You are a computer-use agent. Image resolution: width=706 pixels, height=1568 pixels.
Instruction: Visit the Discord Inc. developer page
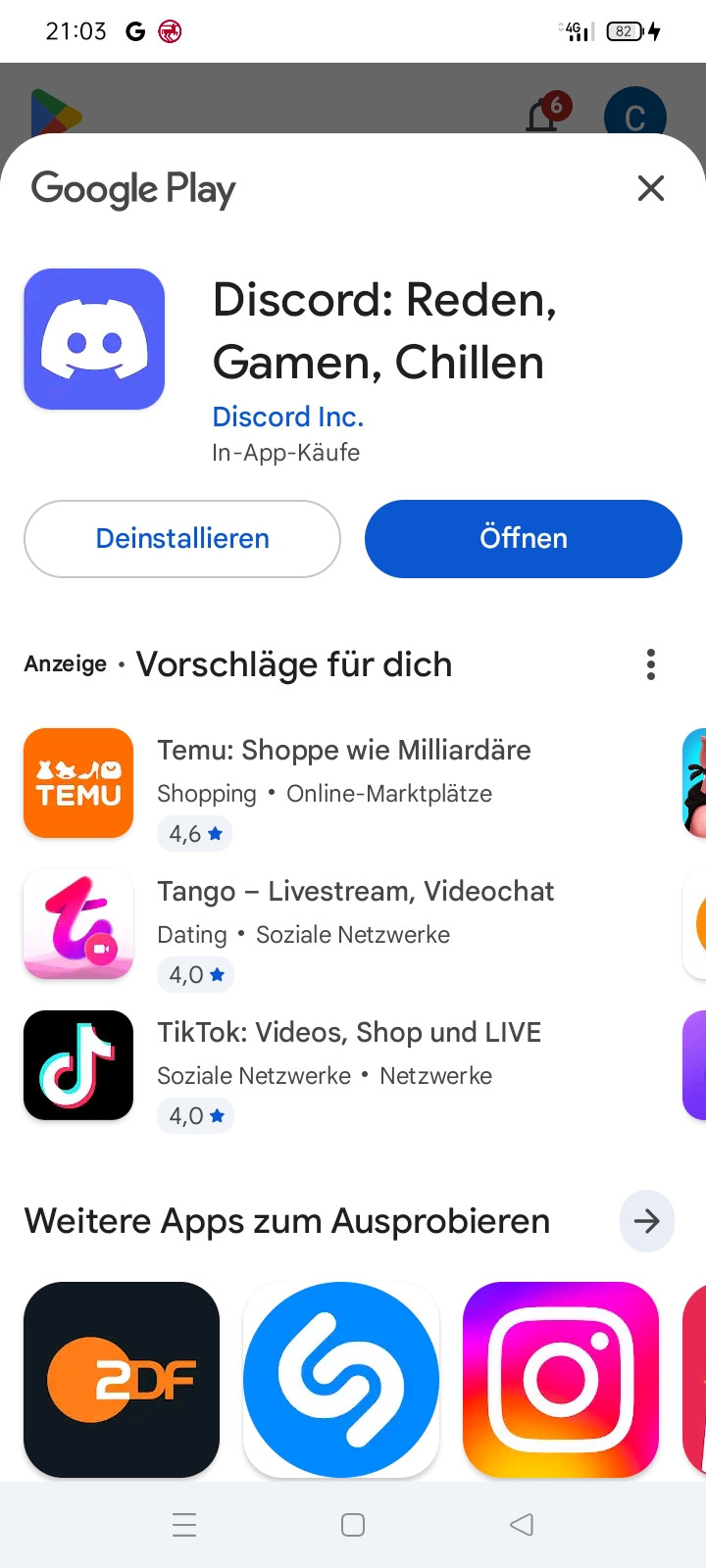pyautogui.click(x=287, y=416)
